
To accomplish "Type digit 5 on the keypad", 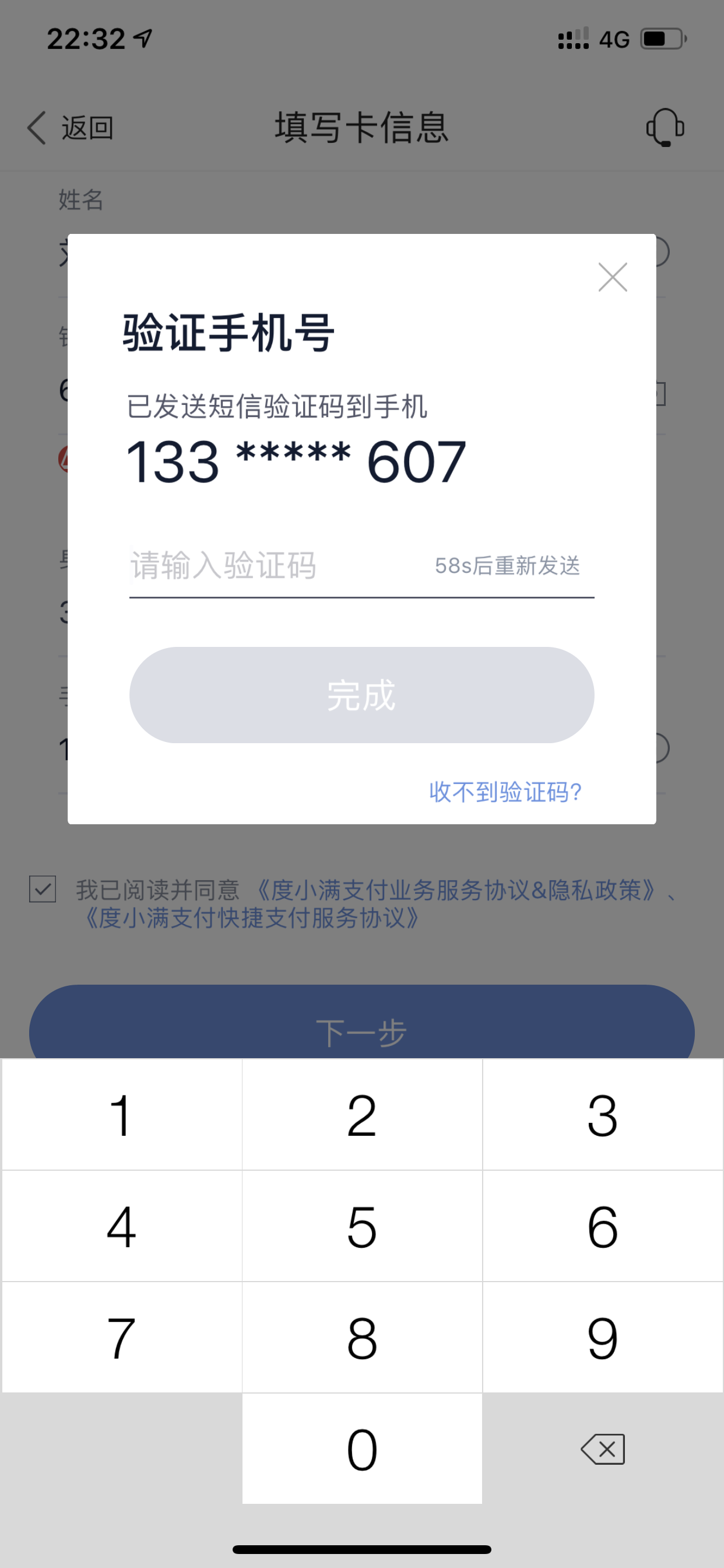I will pos(362,1226).
